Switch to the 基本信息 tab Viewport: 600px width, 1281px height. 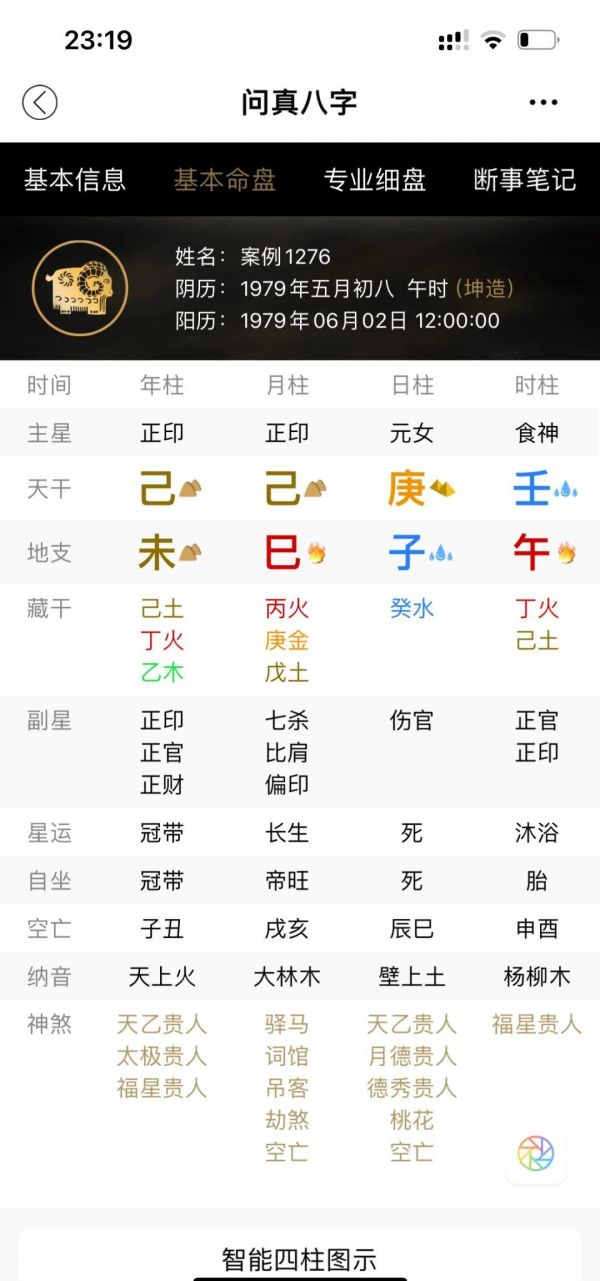pyautogui.click(x=75, y=180)
